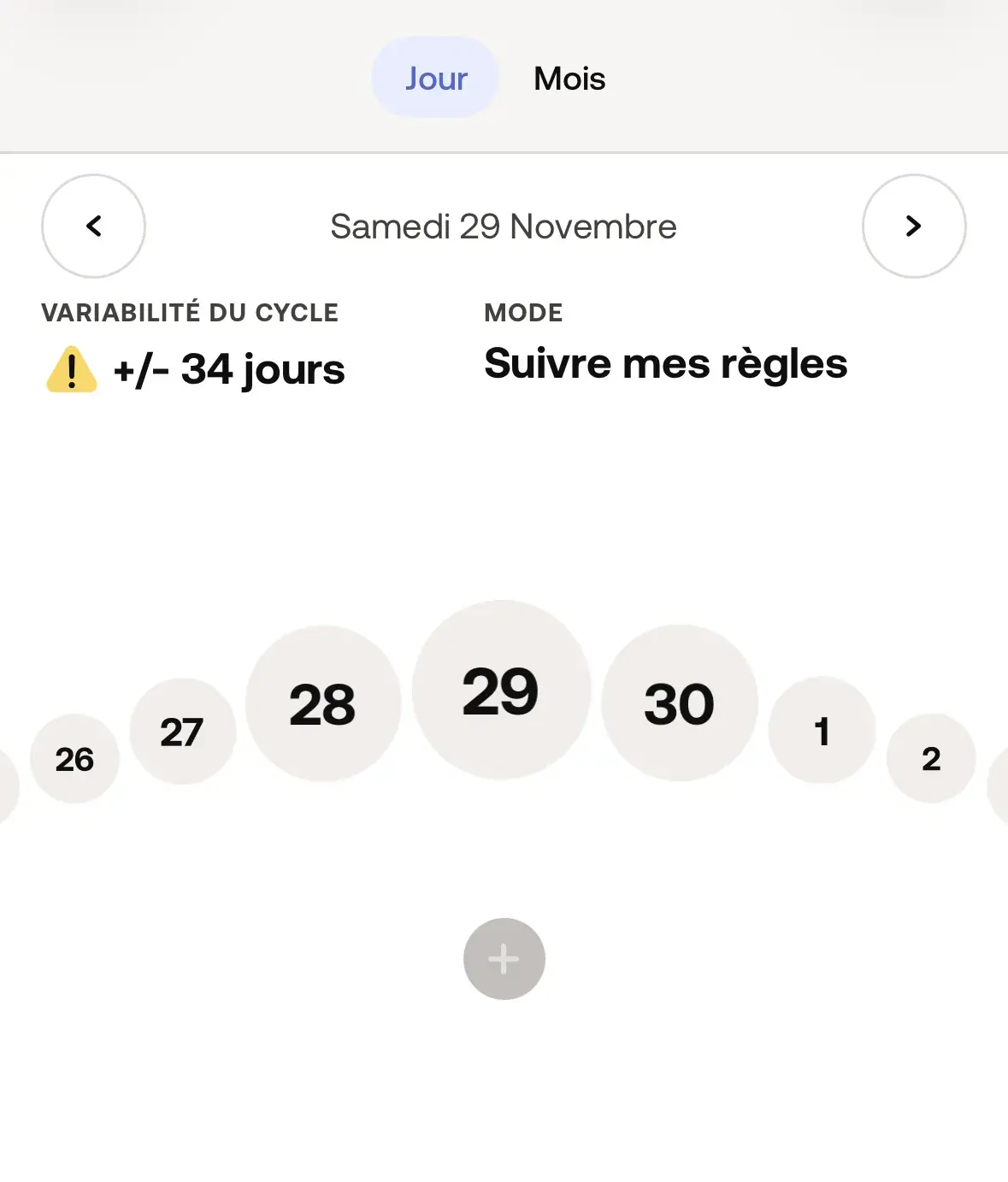Click the "VARIABILITÉ DU CYCLE" label
Viewport: 1008px width, 1182px height.
tap(191, 312)
